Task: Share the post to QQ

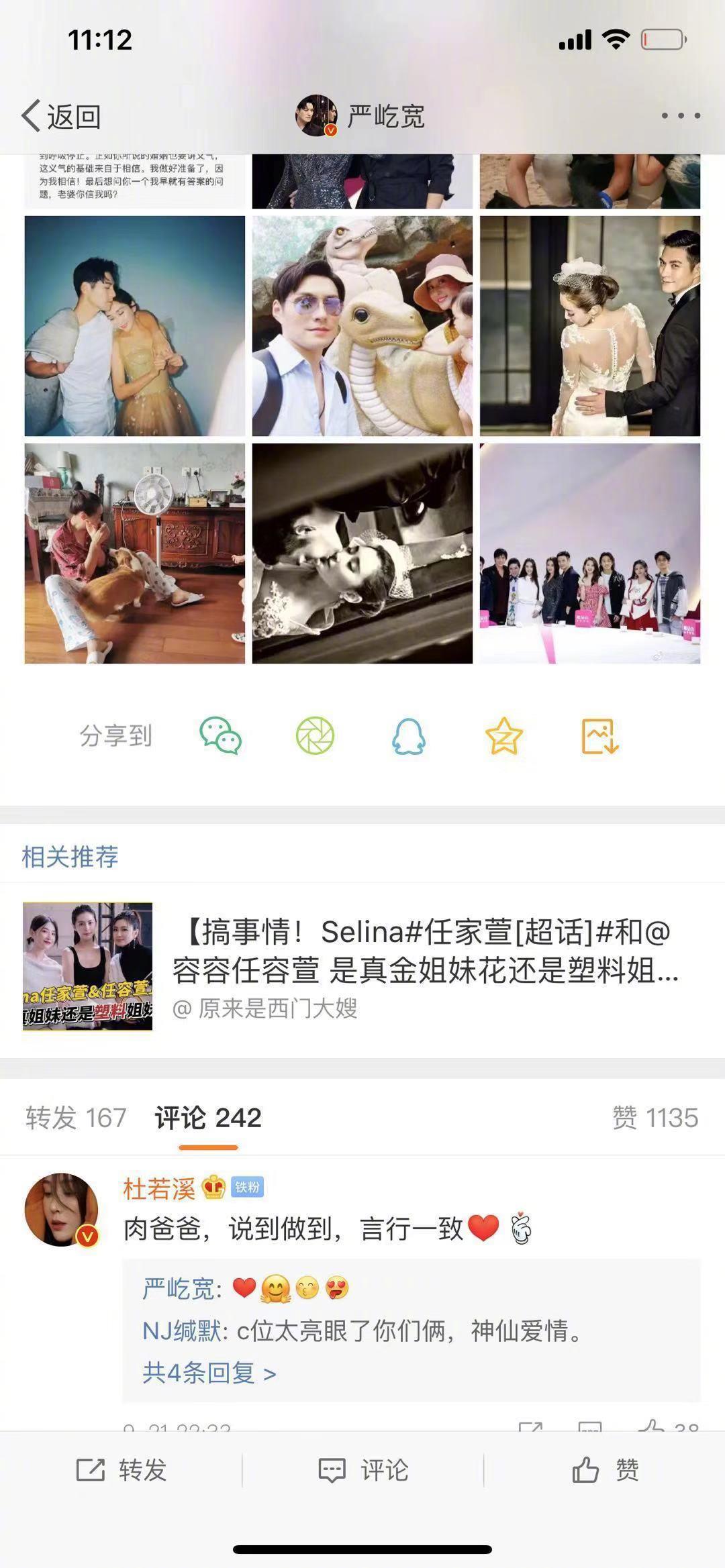Action: [x=409, y=736]
